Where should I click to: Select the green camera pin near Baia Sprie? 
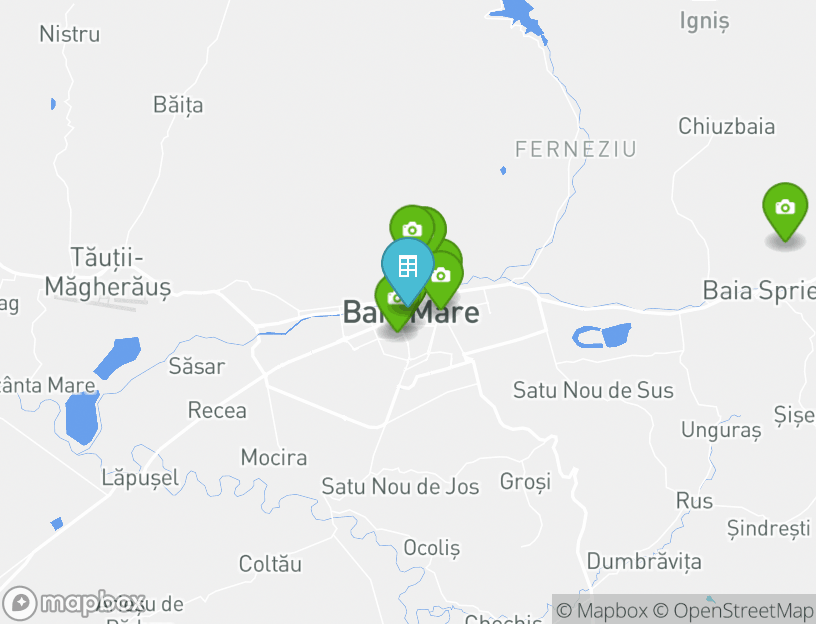pos(785,208)
